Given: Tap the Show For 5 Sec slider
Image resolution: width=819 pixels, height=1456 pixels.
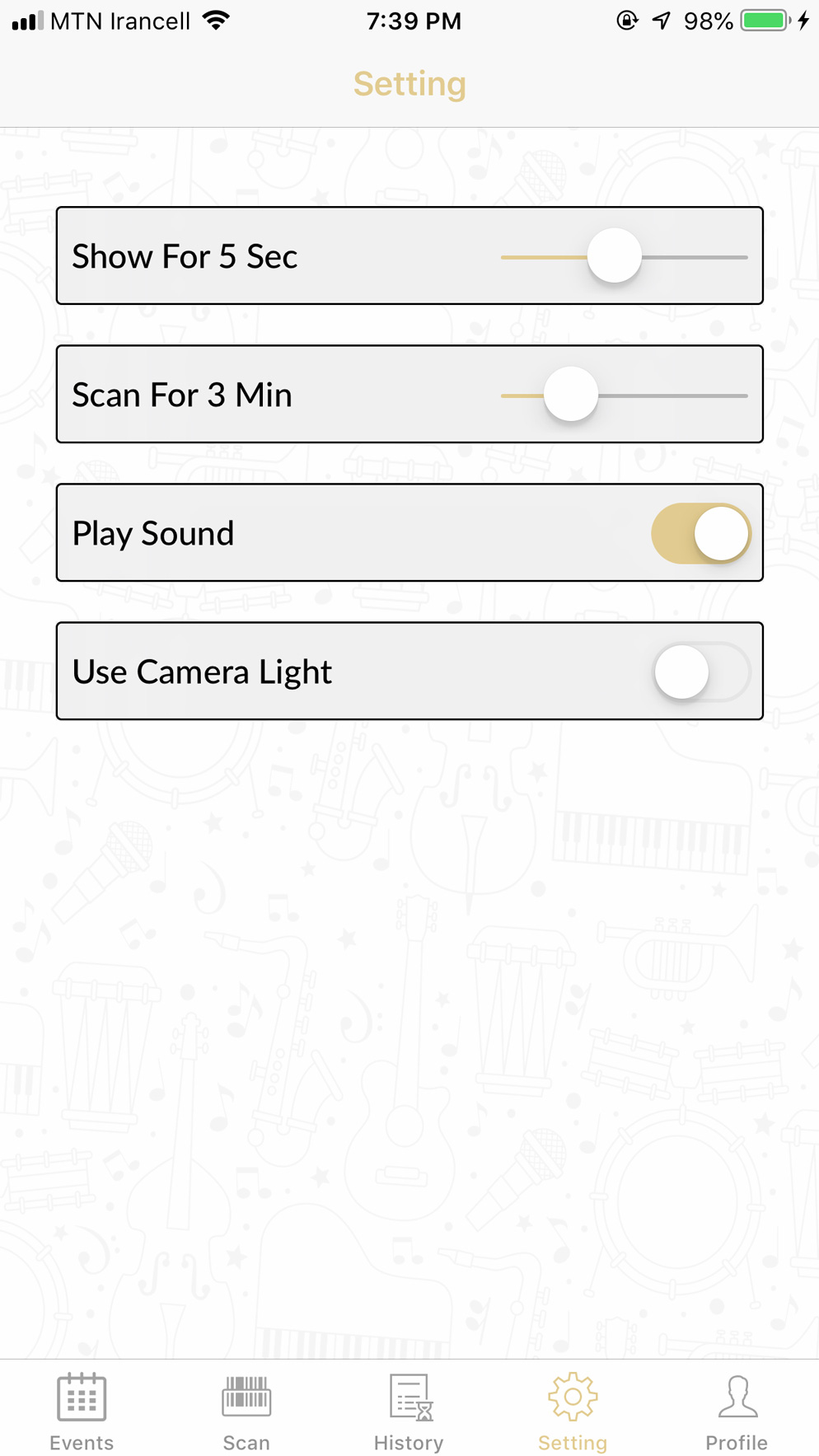Looking at the screenshot, I should point(624,256).
